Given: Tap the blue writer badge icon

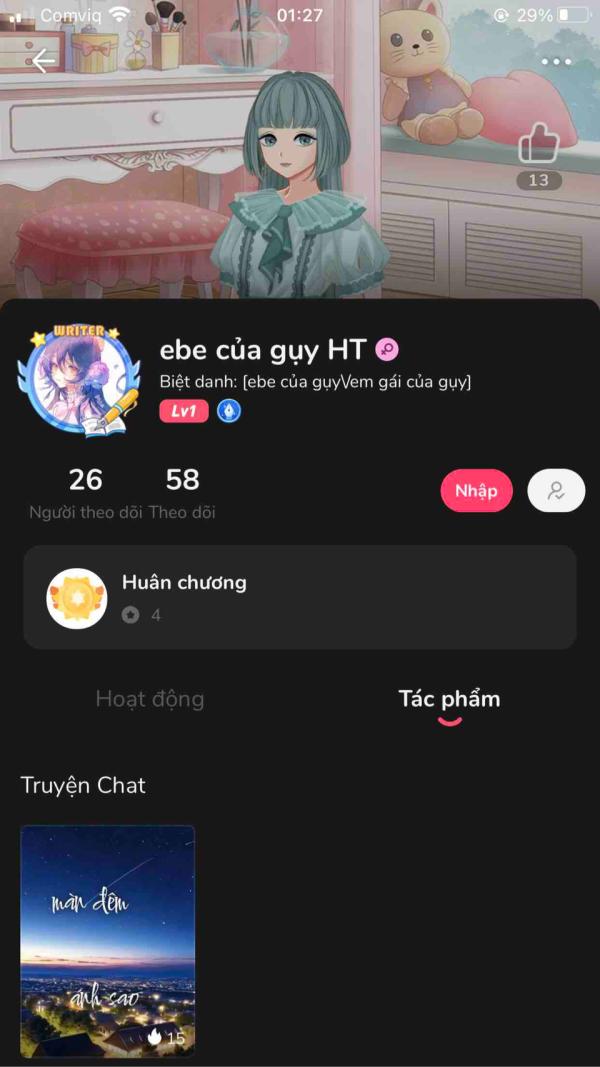Looking at the screenshot, I should [x=229, y=411].
